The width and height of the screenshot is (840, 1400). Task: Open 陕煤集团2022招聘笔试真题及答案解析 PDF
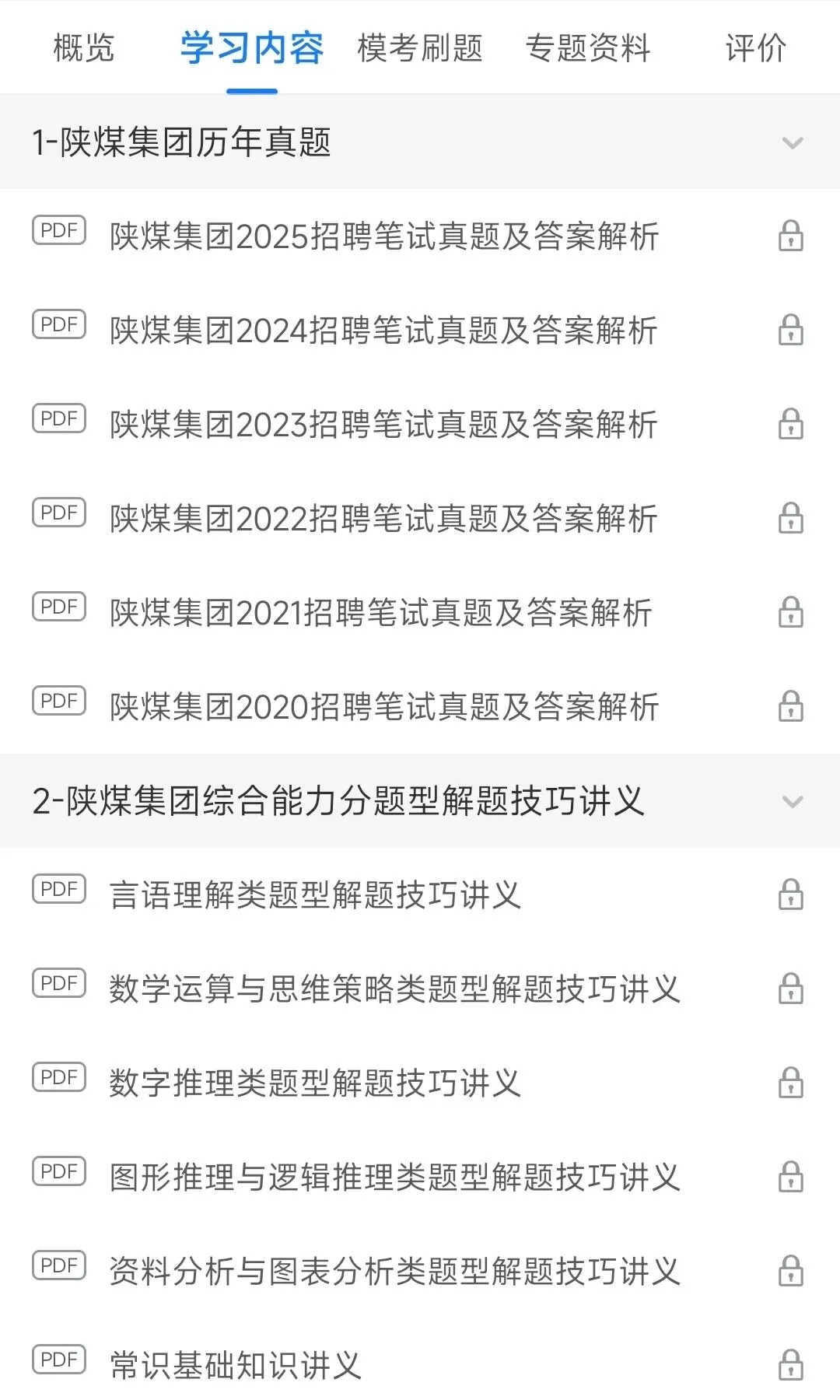pyautogui.click(x=420, y=518)
